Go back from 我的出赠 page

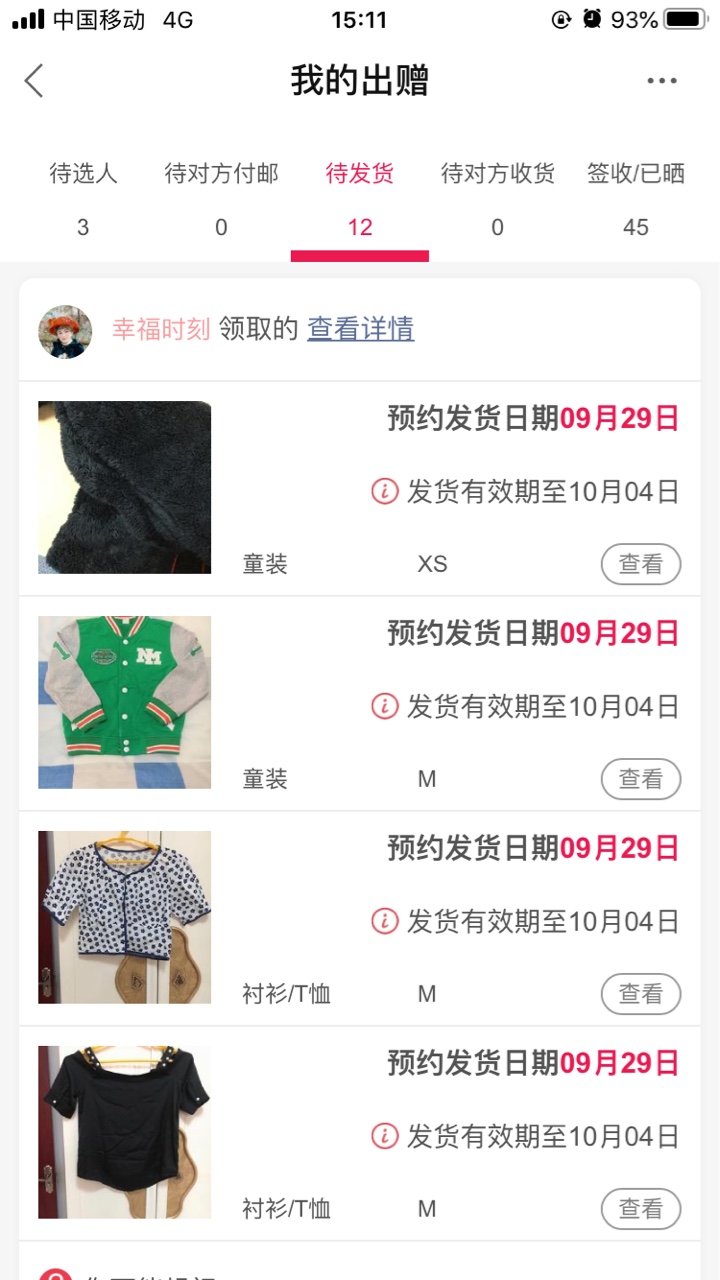tap(34, 81)
